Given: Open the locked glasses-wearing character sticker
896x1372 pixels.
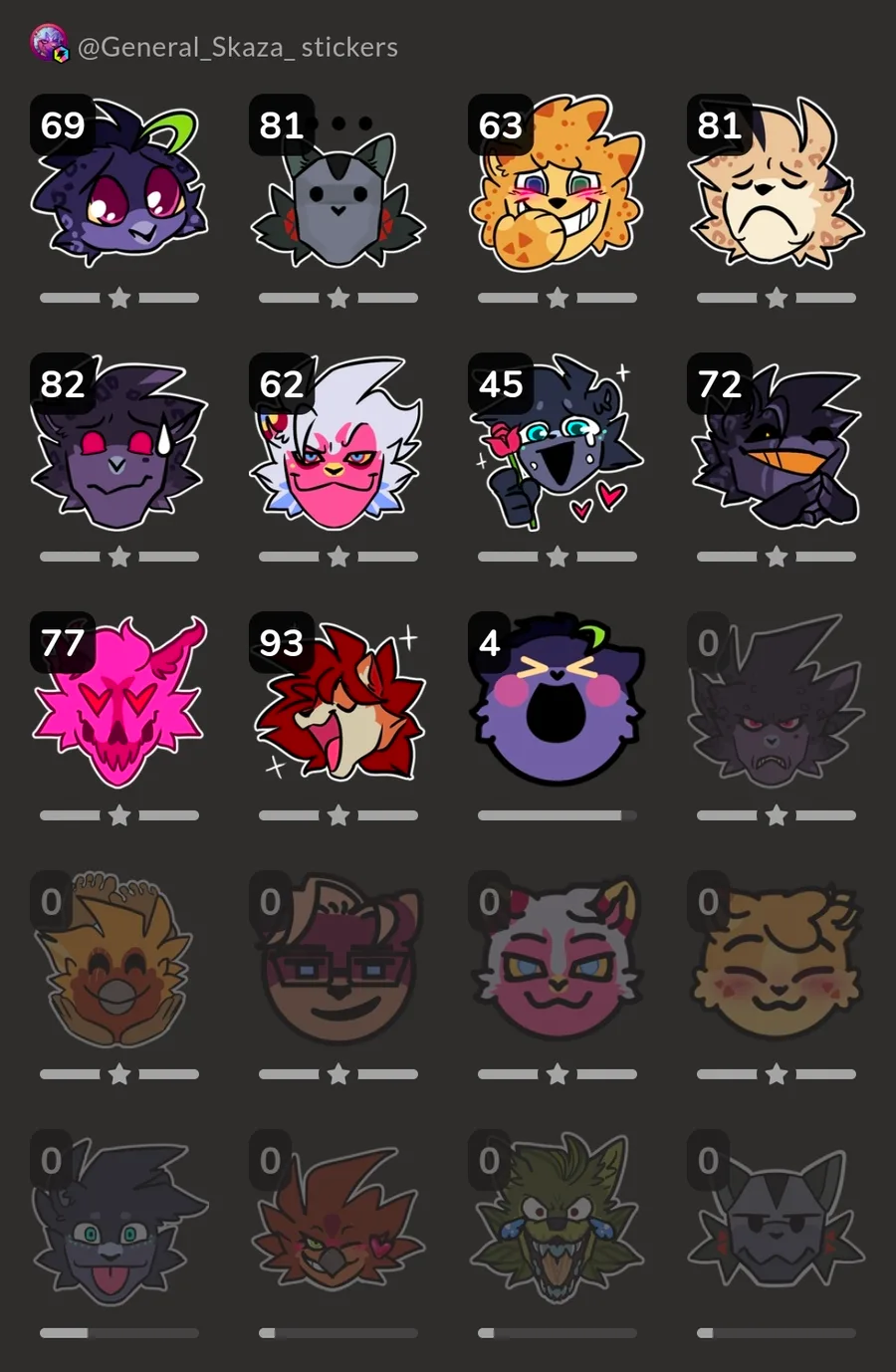Looking at the screenshot, I should (338, 961).
